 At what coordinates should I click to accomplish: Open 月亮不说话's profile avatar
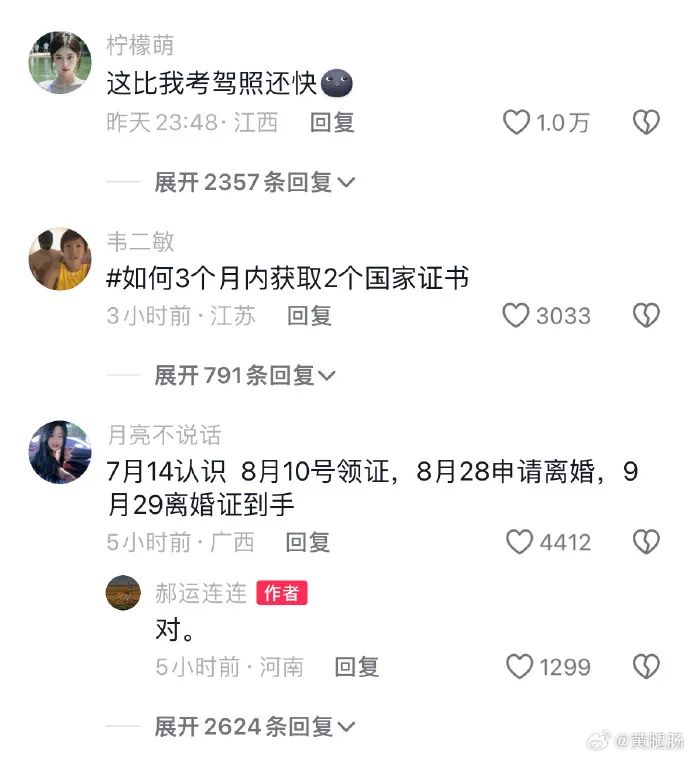point(59,451)
